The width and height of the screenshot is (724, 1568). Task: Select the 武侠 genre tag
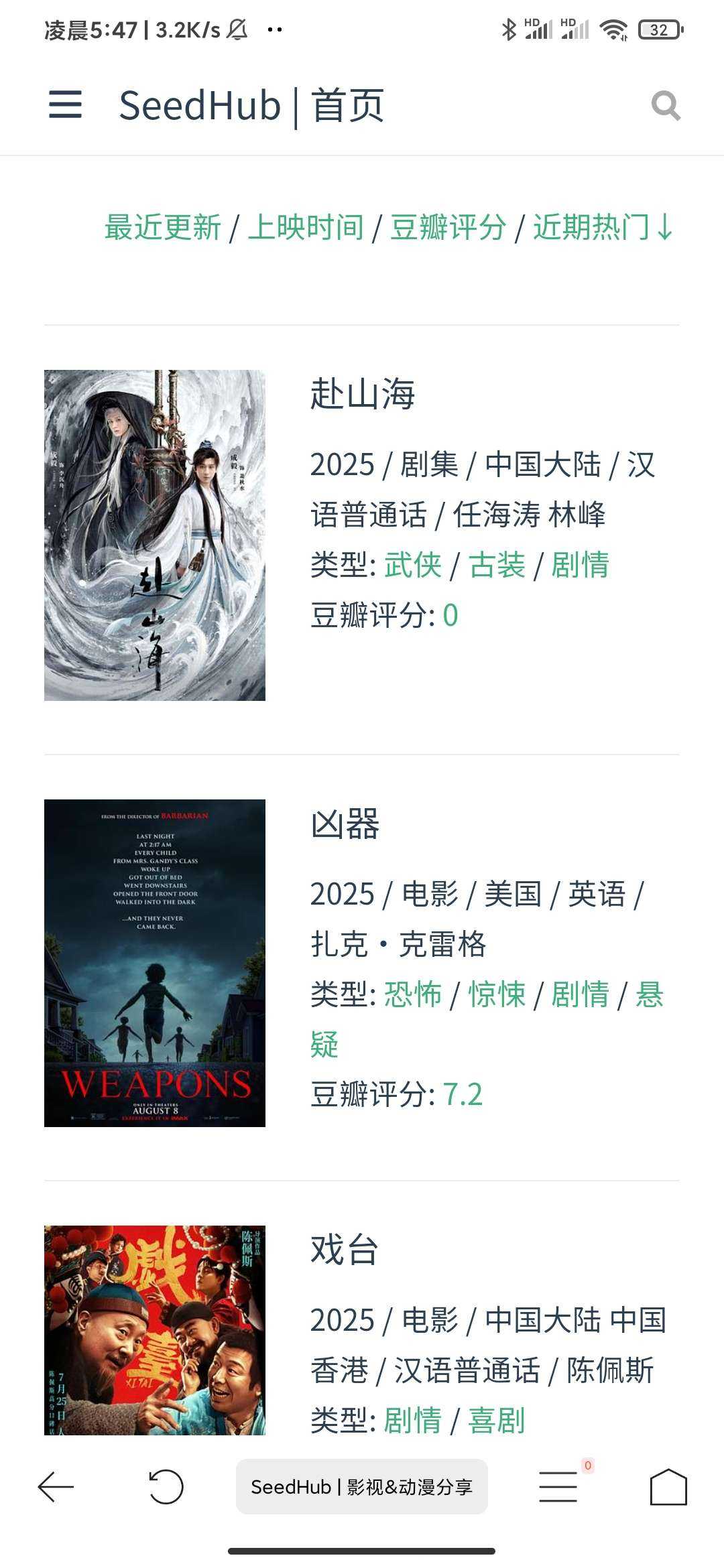(x=413, y=565)
